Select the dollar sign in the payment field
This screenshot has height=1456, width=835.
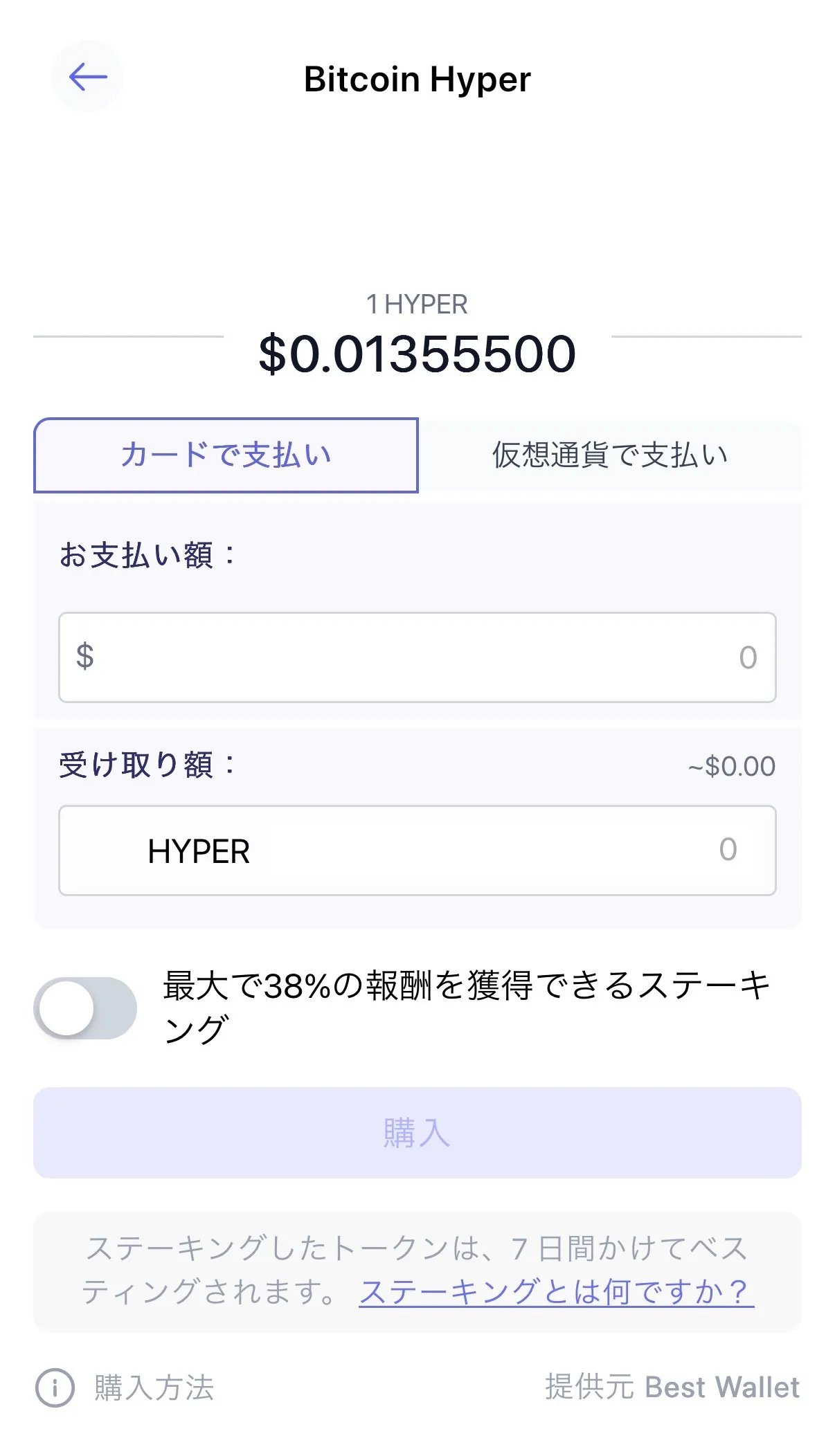pyautogui.click(x=83, y=658)
